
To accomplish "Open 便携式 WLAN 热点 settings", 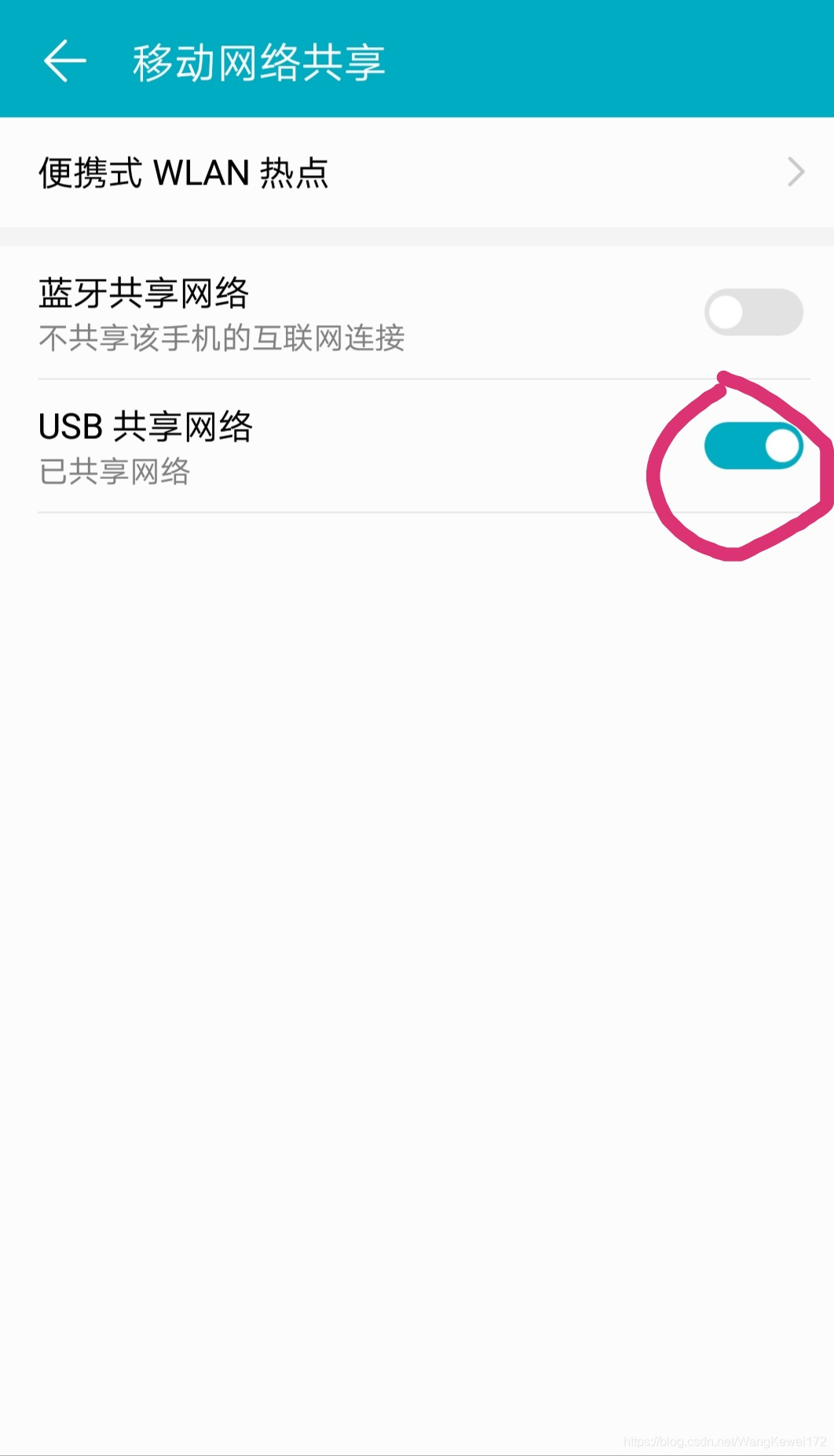I will (416, 173).
